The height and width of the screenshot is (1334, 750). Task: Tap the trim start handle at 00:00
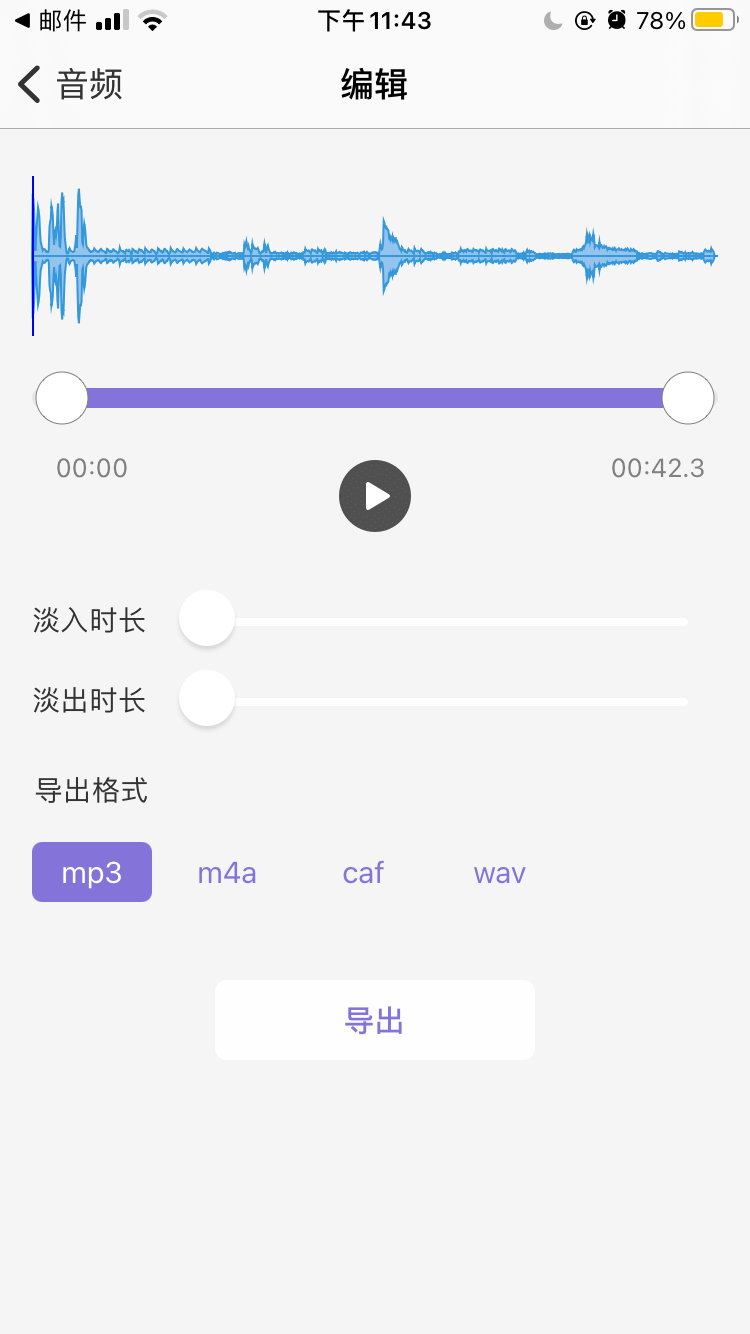(62, 398)
